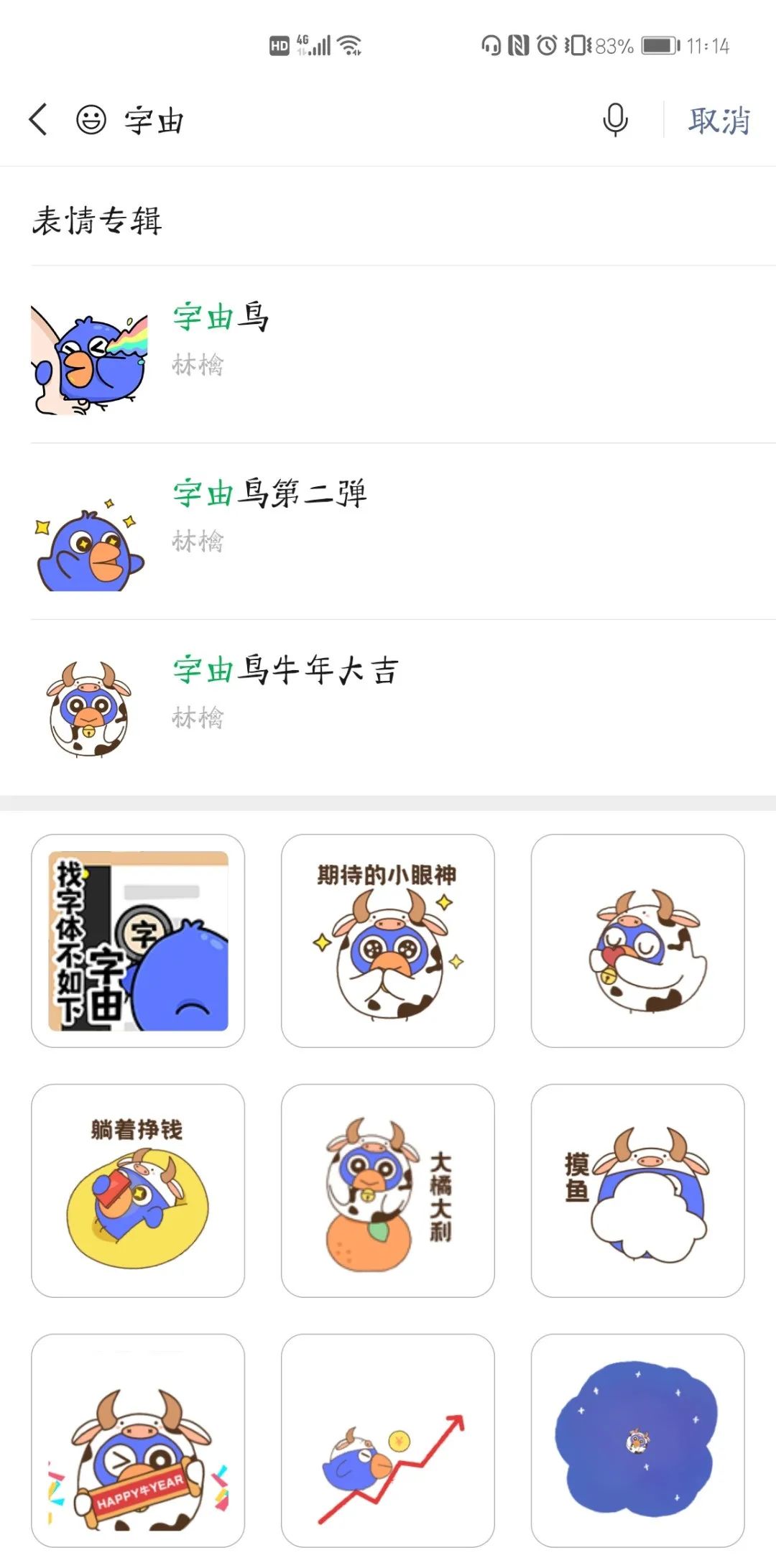Tap the search field containing 字由
The width and height of the screenshot is (776, 1568).
click(x=345, y=120)
